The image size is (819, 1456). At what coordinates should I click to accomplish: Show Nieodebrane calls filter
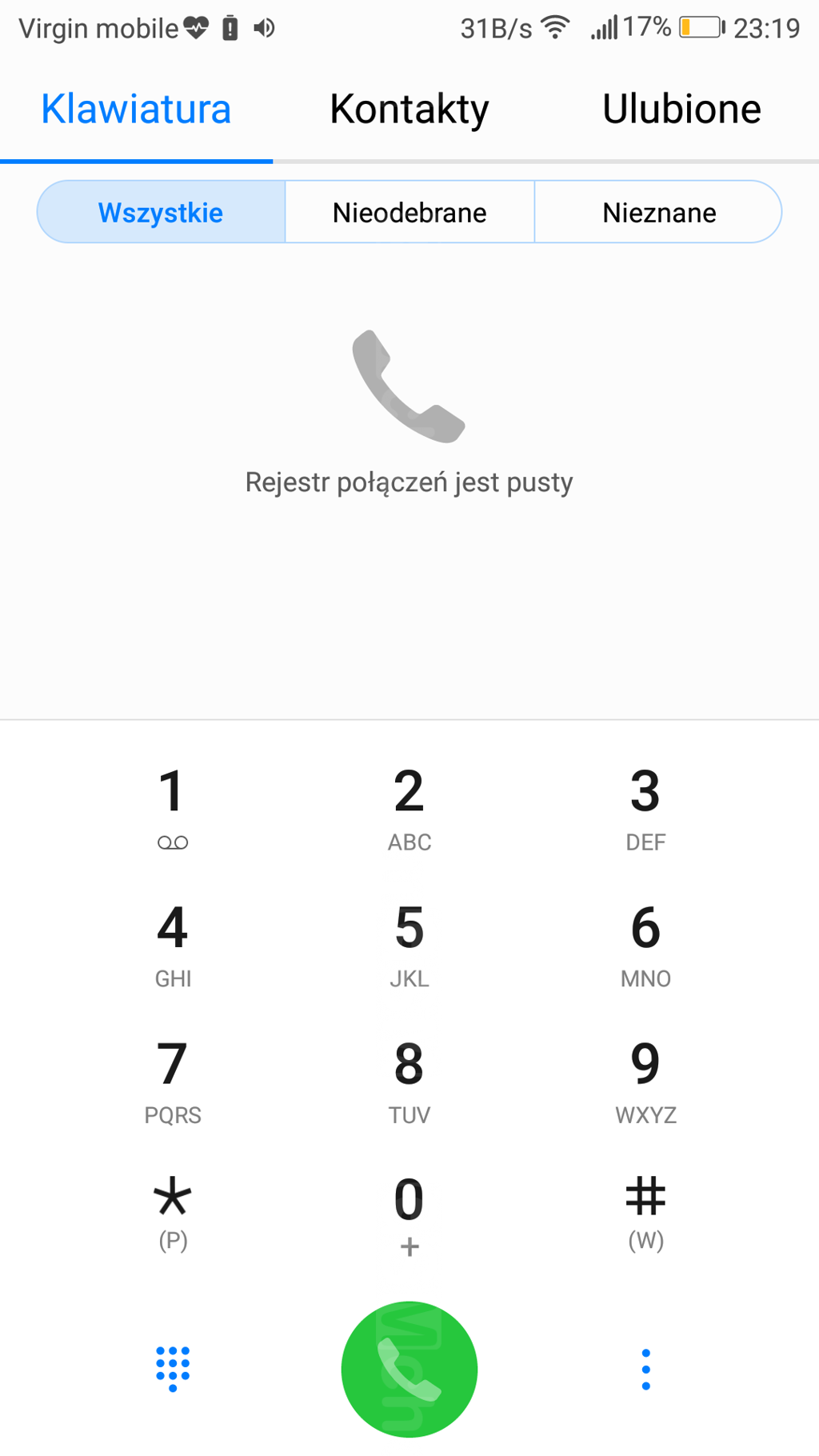[409, 212]
